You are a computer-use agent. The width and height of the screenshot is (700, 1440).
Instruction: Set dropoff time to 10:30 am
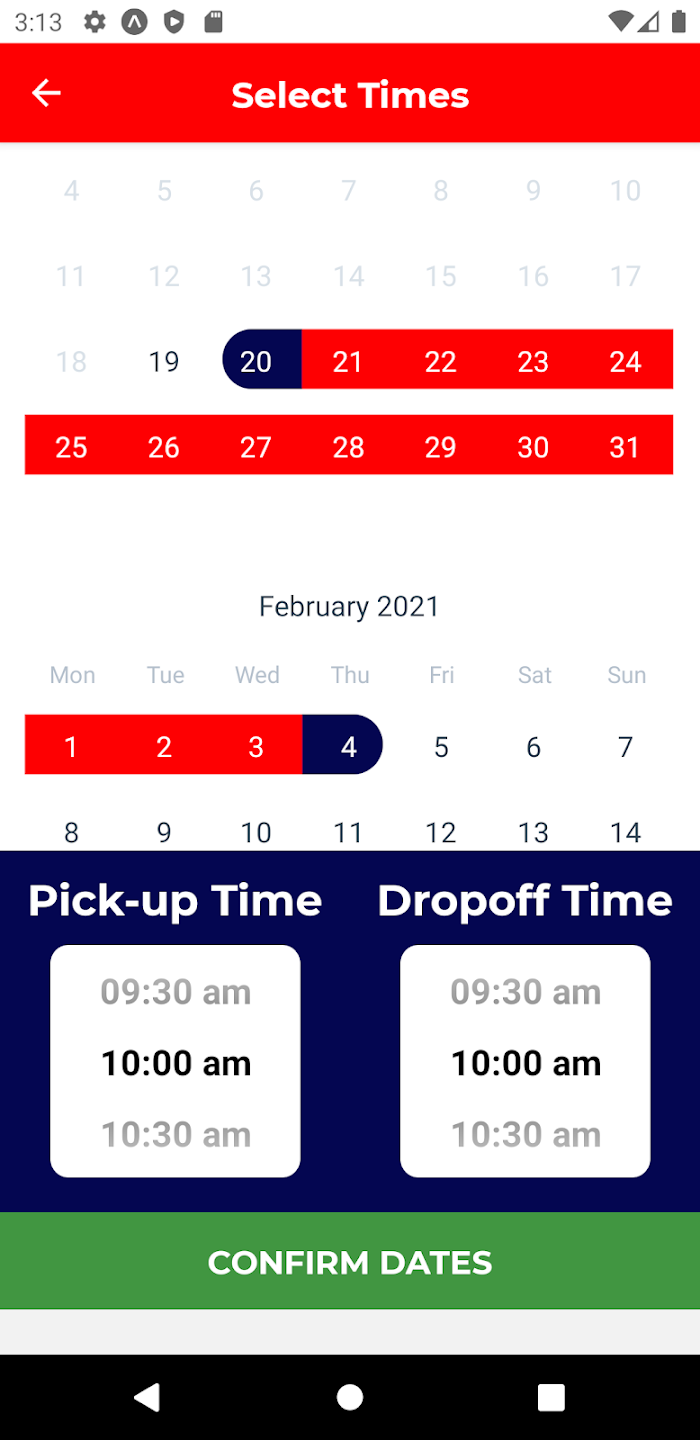[526, 1134]
